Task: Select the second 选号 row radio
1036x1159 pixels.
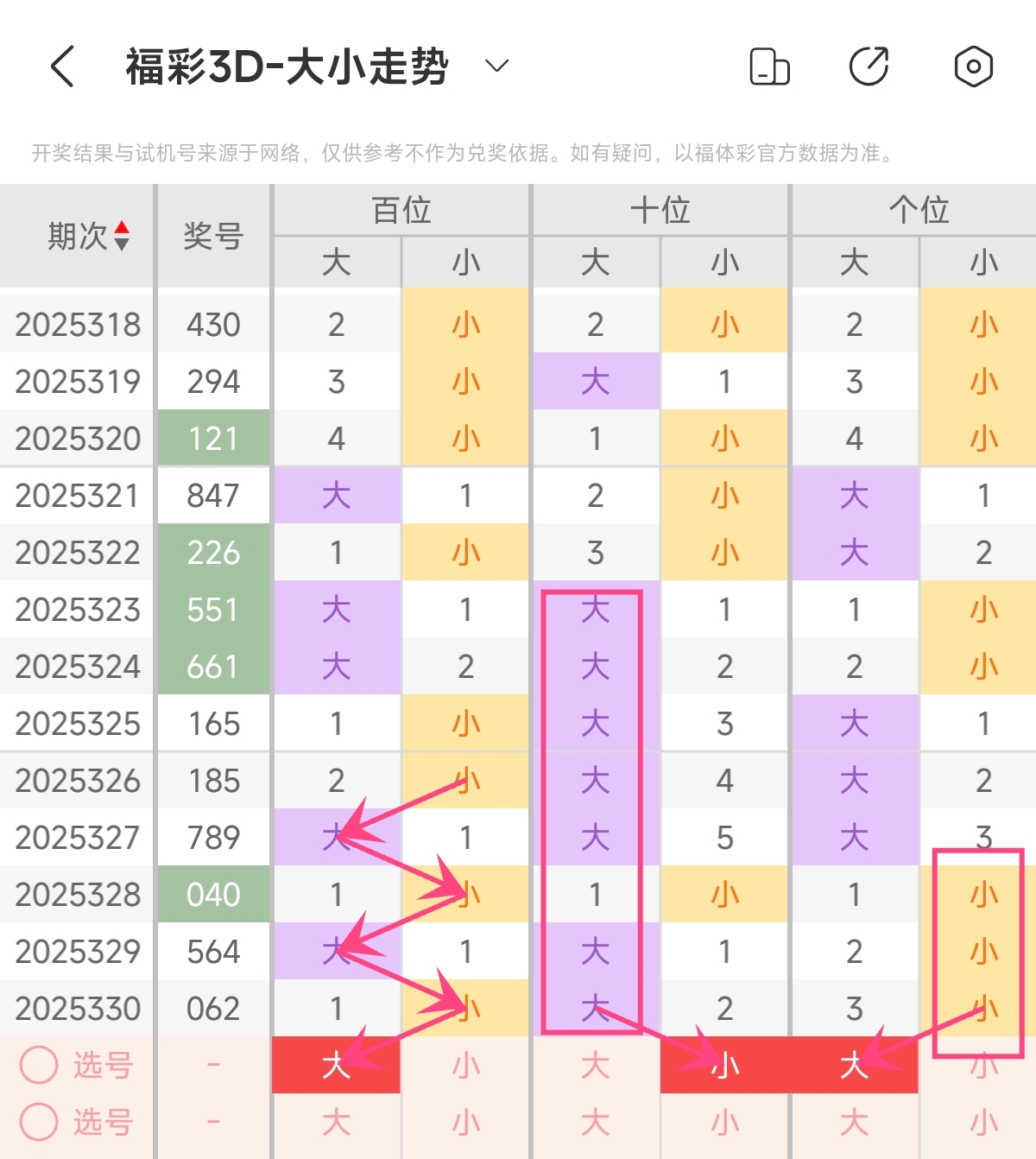Action: 40,1122
